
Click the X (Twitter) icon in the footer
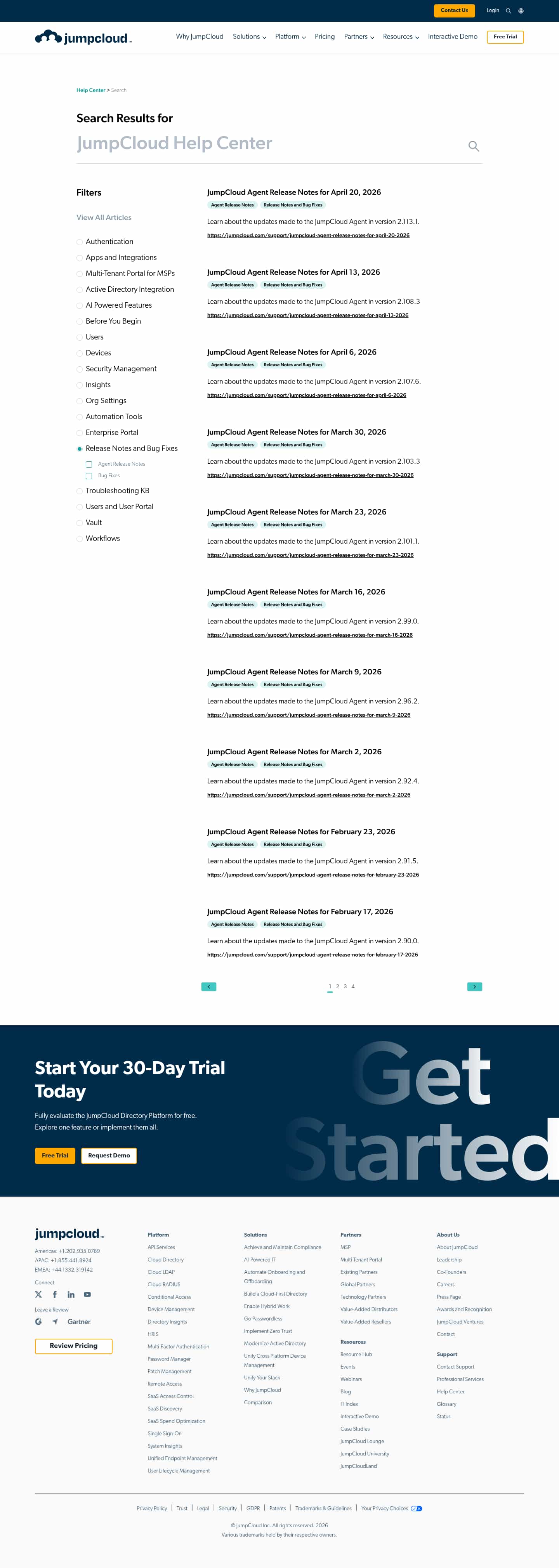38,1294
